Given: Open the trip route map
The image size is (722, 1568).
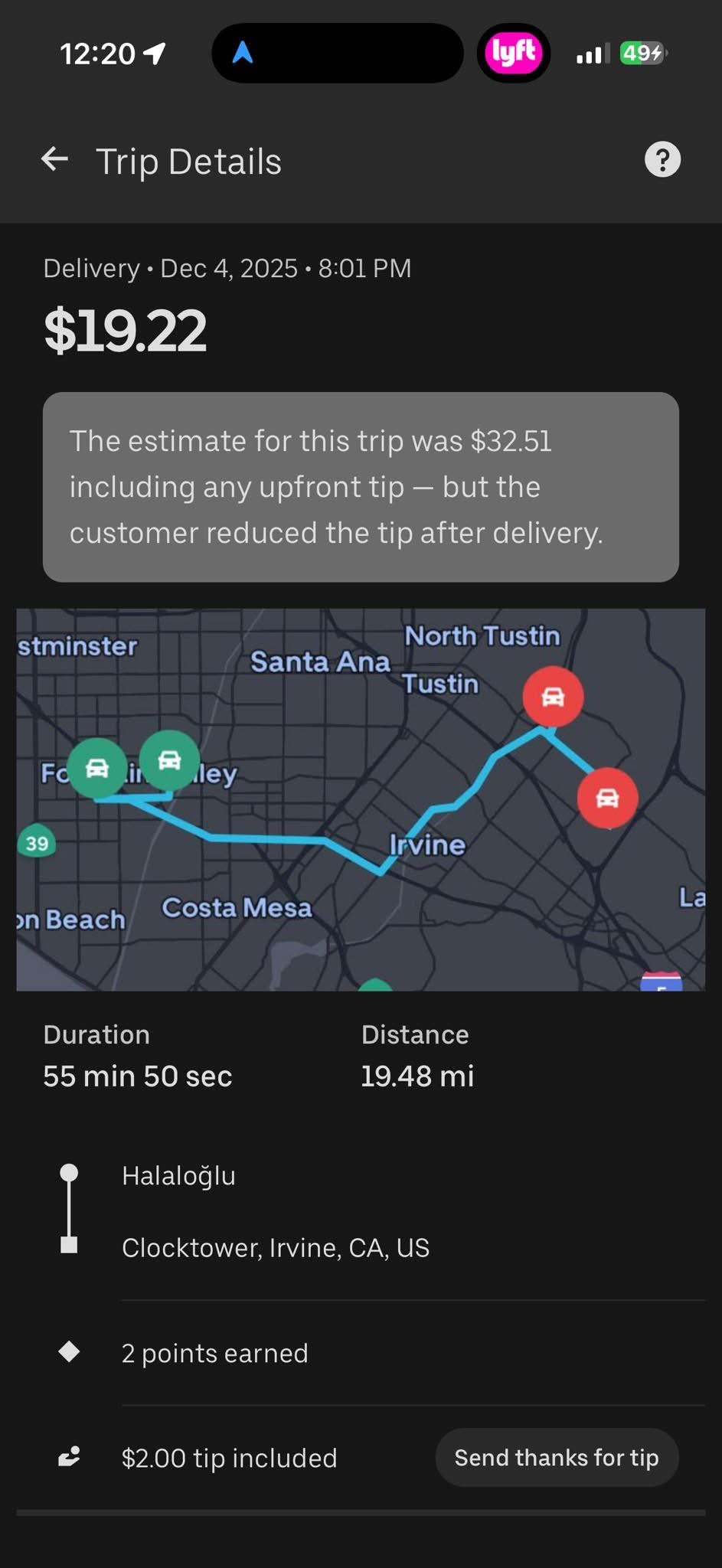Looking at the screenshot, I should 361,799.
